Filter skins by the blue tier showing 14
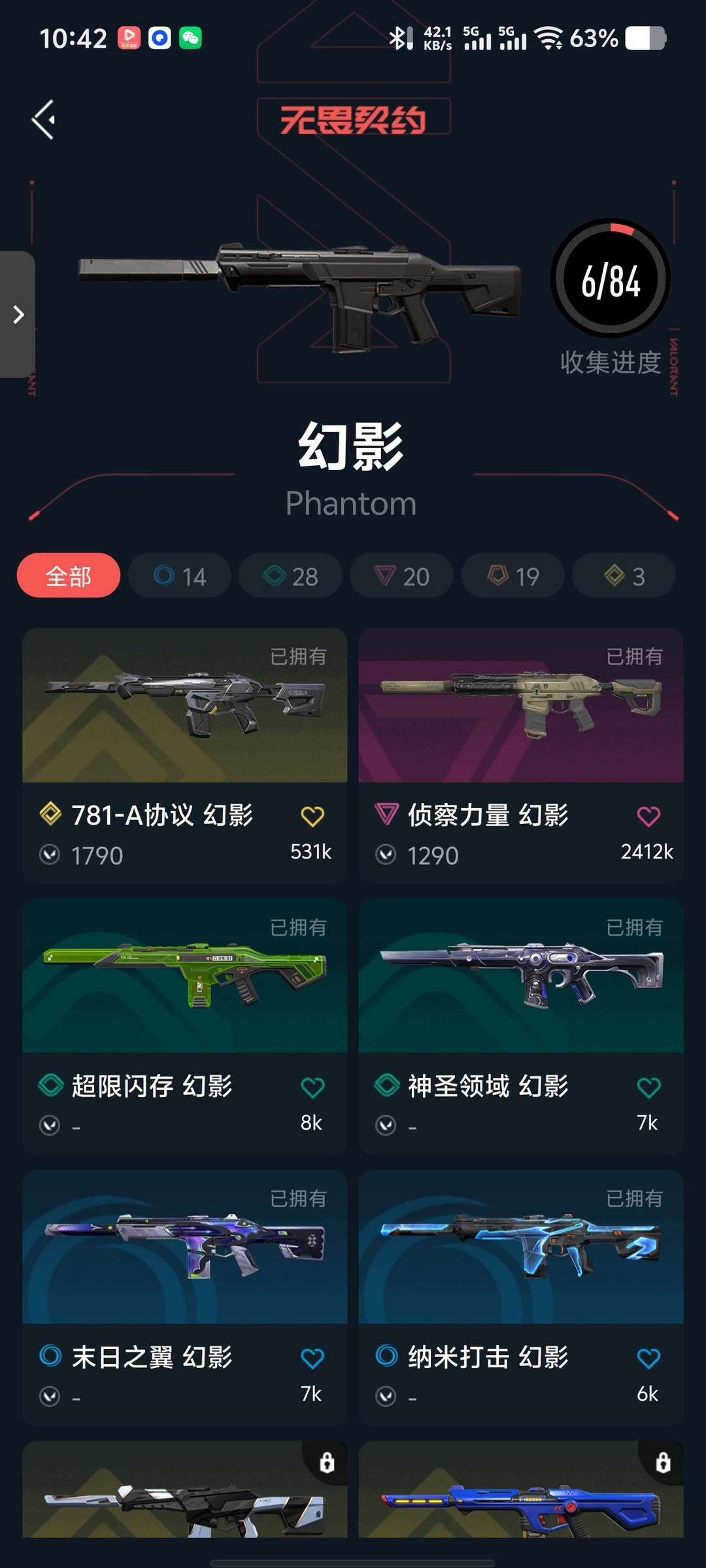The width and height of the screenshot is (706, 1568). [x=180, y=576]
